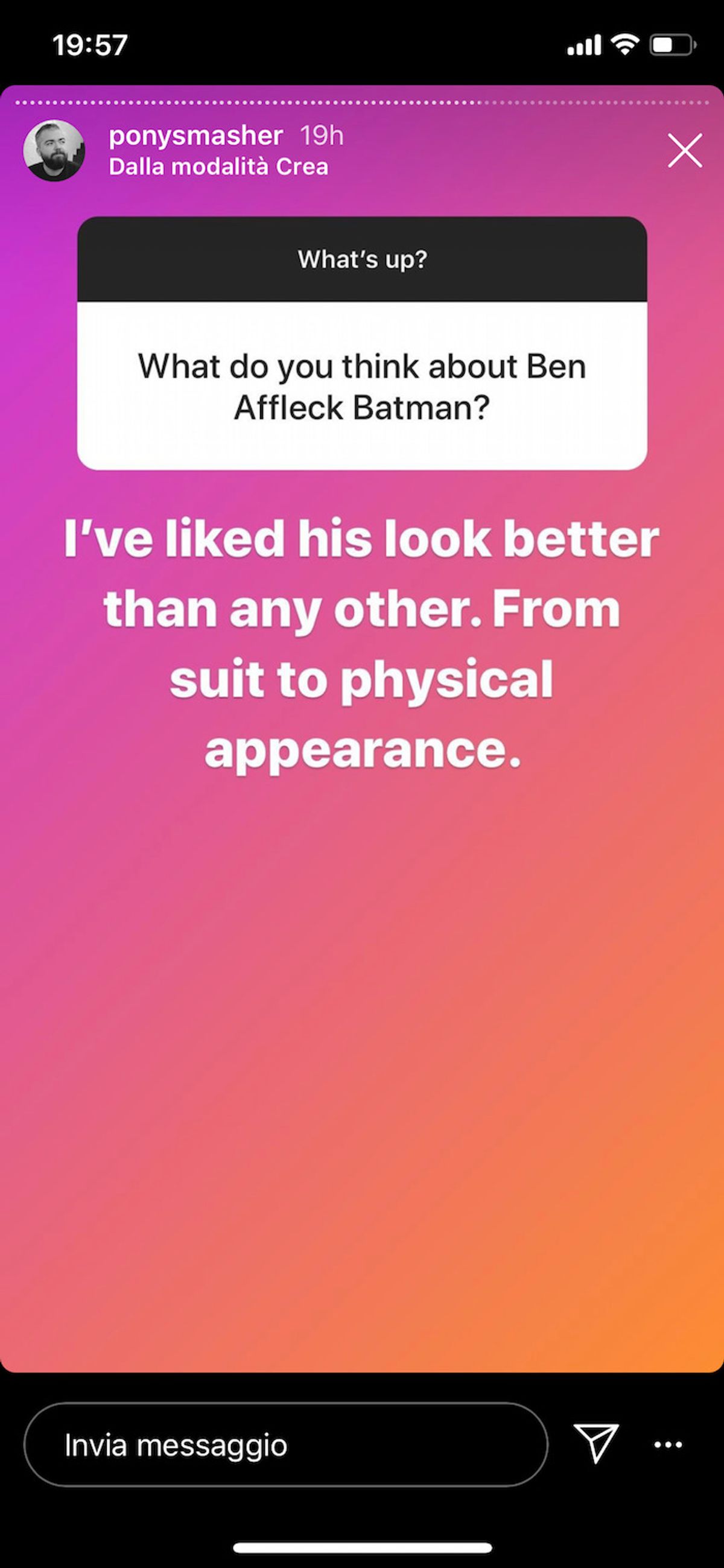This screenshot has height=1568, width=724.
Task: Open ponysmasher's profile picture
Action: click(54, 150)
